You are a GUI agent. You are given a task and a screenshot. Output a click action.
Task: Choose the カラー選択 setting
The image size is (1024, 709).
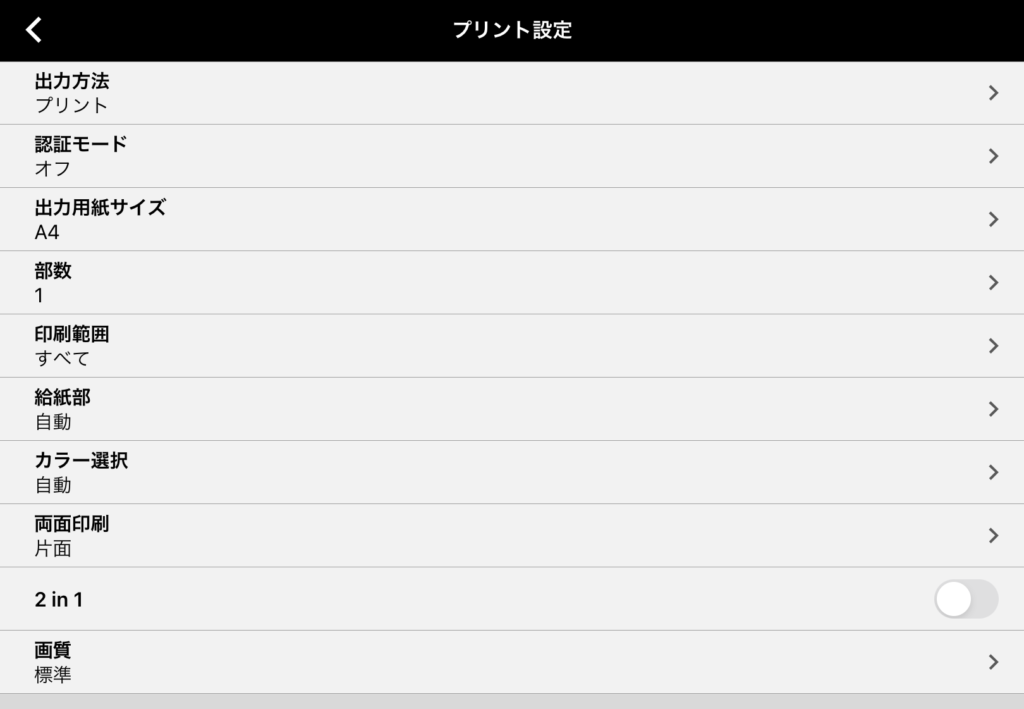coord(512,472)
